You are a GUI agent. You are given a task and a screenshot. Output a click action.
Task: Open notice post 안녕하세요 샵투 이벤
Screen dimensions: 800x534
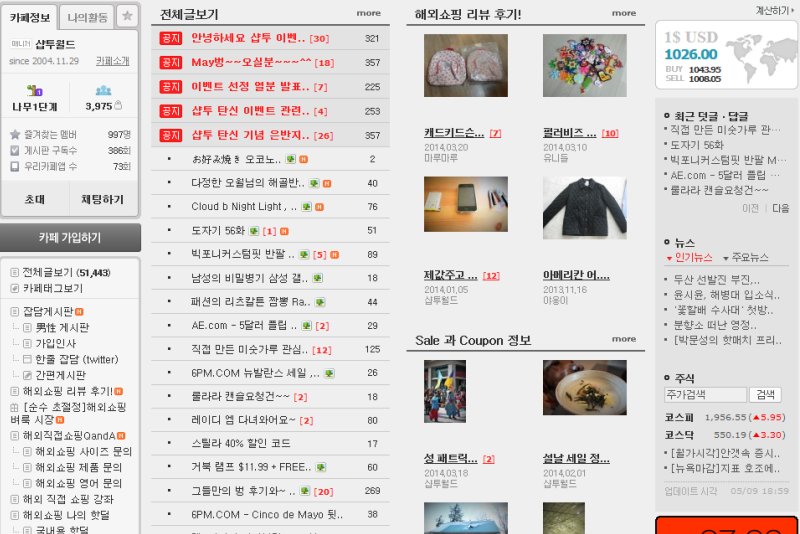[x=248, y=38]
